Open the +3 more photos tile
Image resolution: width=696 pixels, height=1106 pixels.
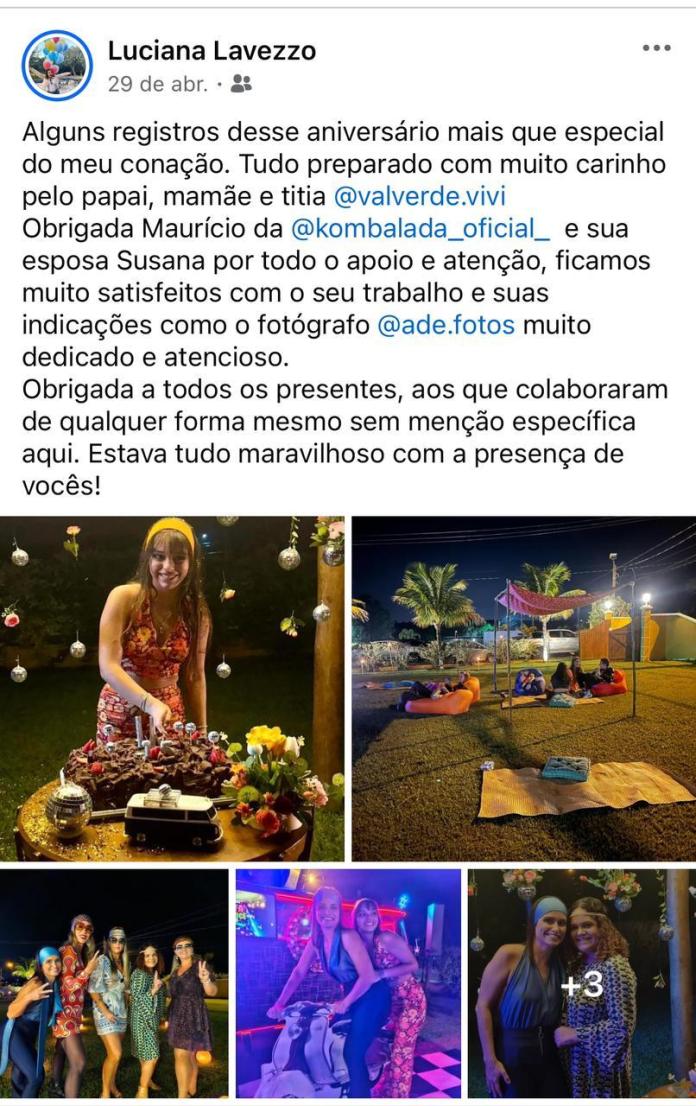[581, 982]
